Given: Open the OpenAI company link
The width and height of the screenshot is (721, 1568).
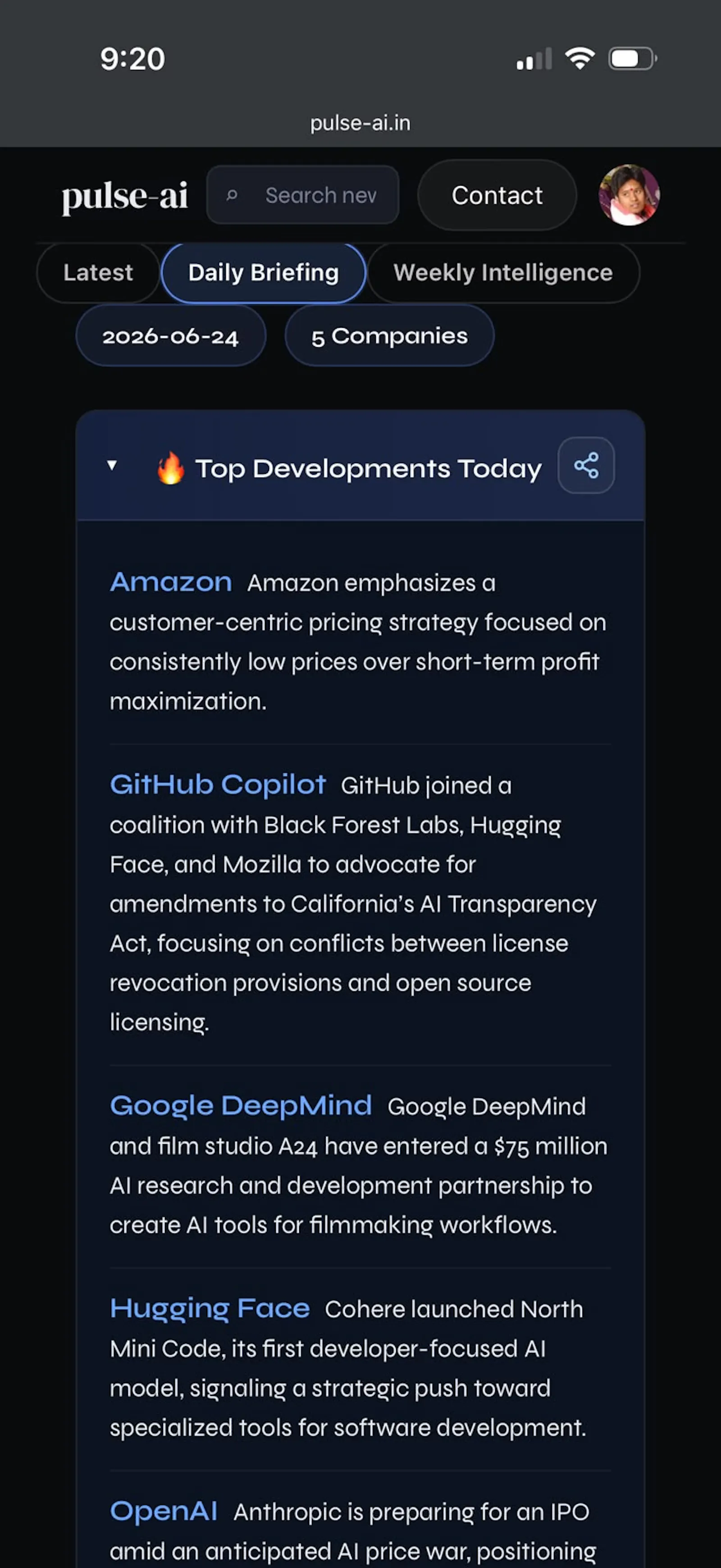Looking at the screenshot, I should tap(164, 1511).
